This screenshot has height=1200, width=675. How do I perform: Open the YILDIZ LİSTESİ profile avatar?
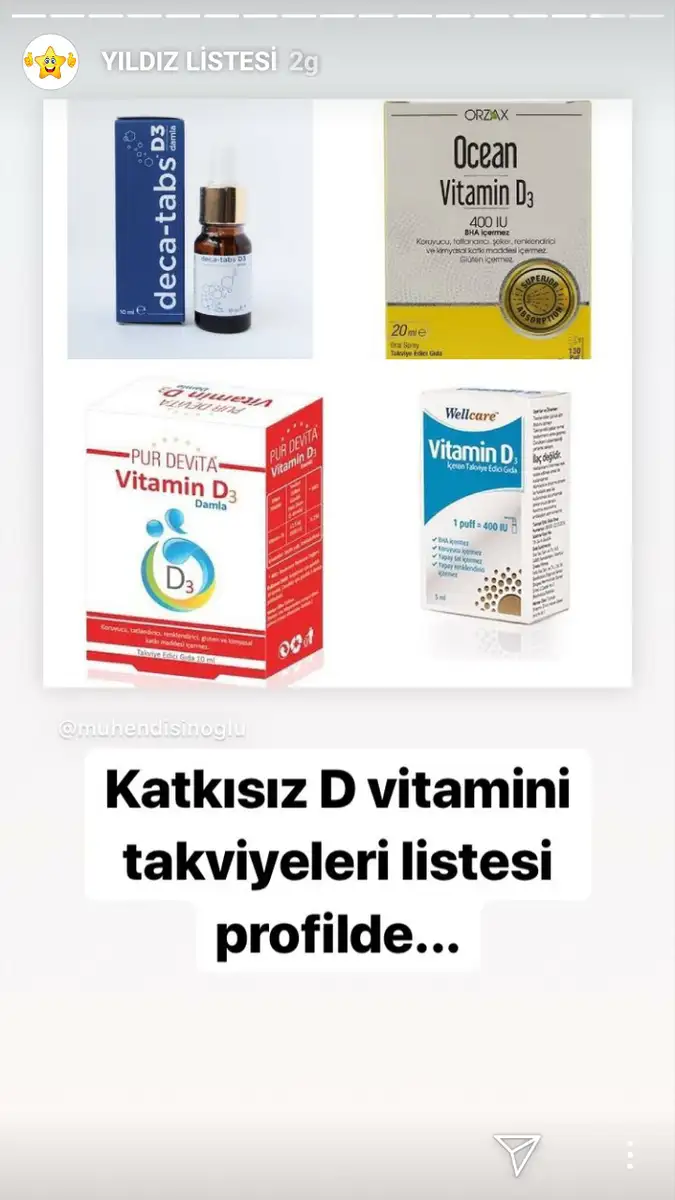click(50, 61)
